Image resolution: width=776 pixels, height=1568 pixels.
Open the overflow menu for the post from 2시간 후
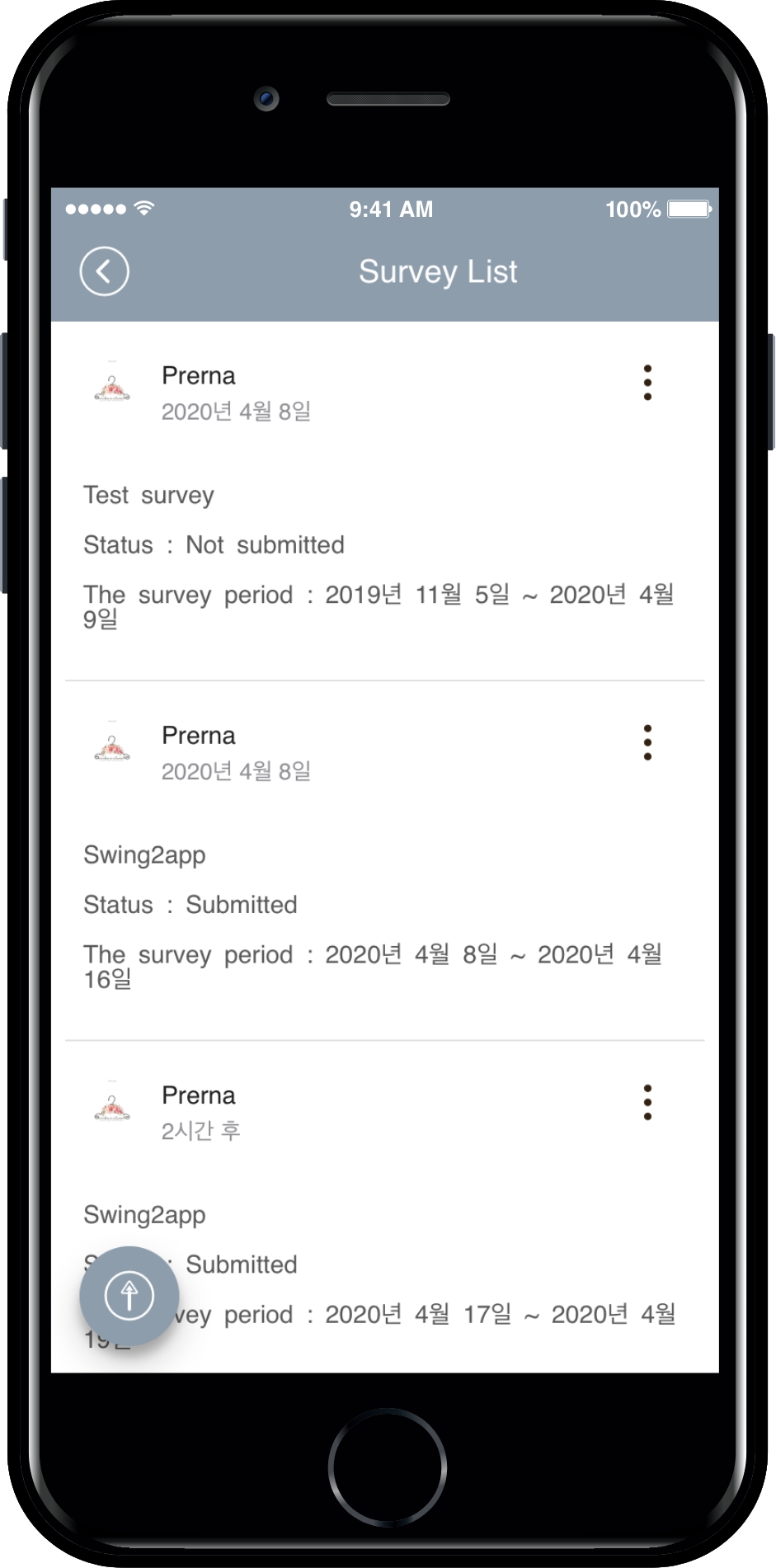coord(647,1102)
